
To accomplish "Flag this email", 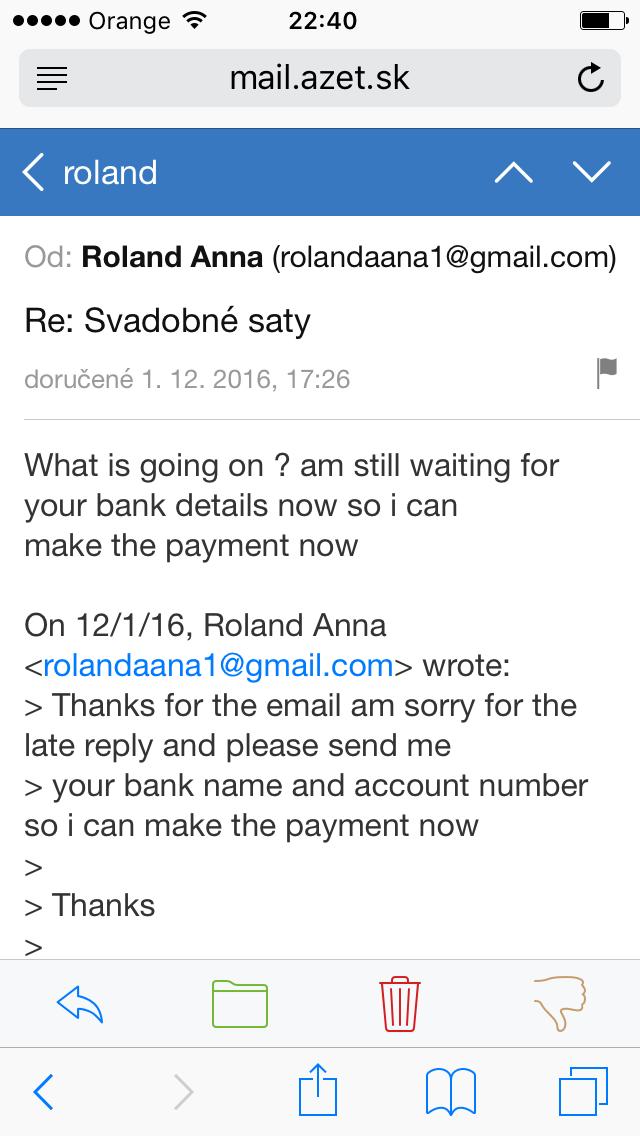I will click(607, 374).
